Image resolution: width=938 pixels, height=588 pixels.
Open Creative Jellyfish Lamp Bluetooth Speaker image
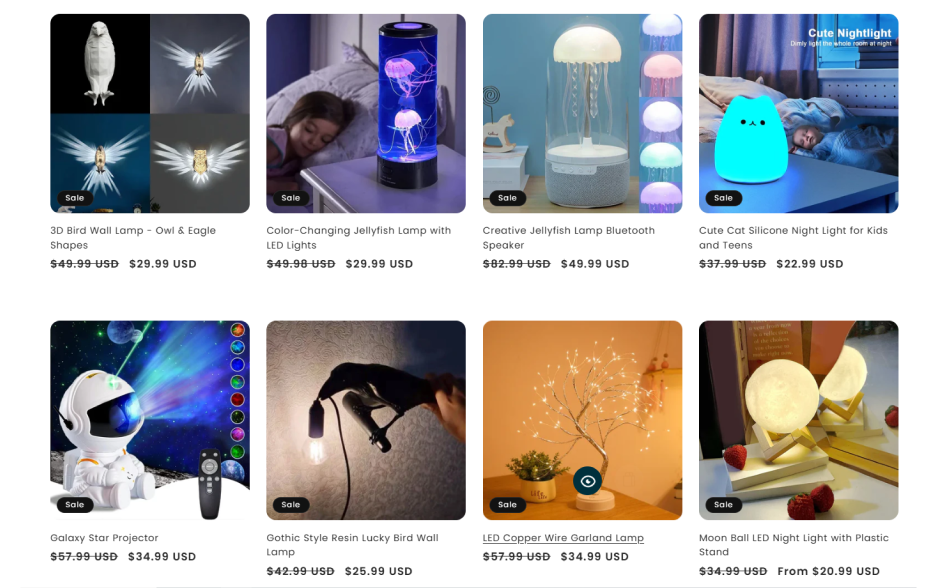[582, 113]
